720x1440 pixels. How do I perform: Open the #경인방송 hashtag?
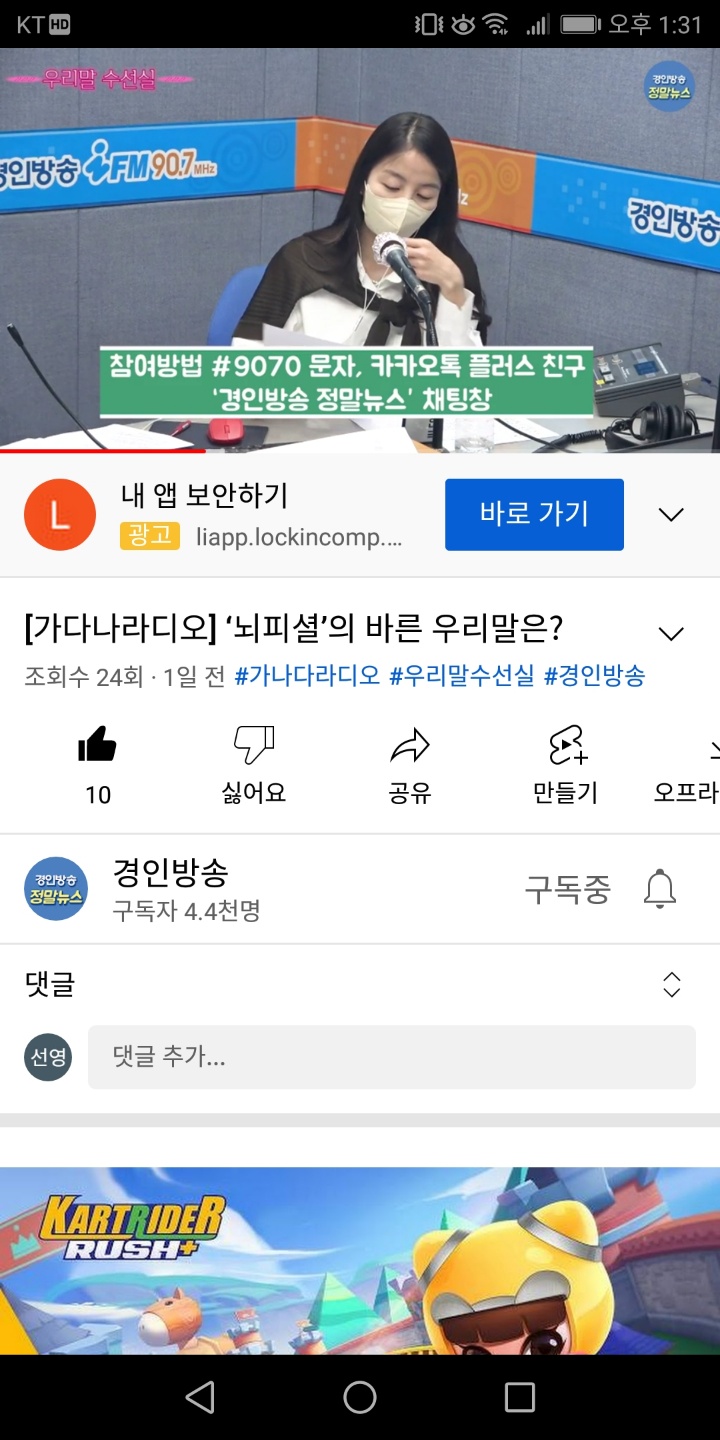coord(594,677)
